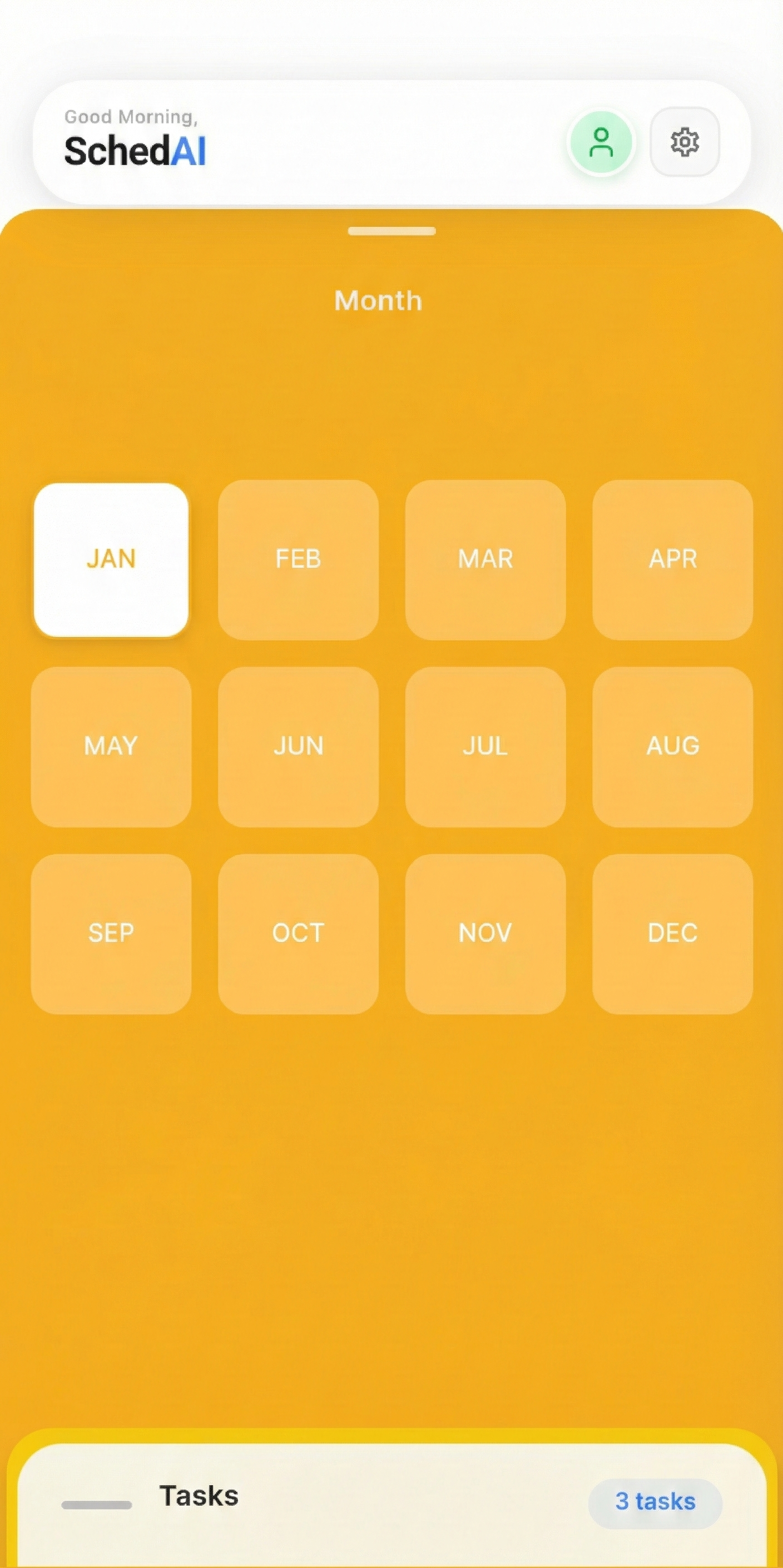Select the JAN month tile
This screenshot has width=783, height=1568.
111,559
